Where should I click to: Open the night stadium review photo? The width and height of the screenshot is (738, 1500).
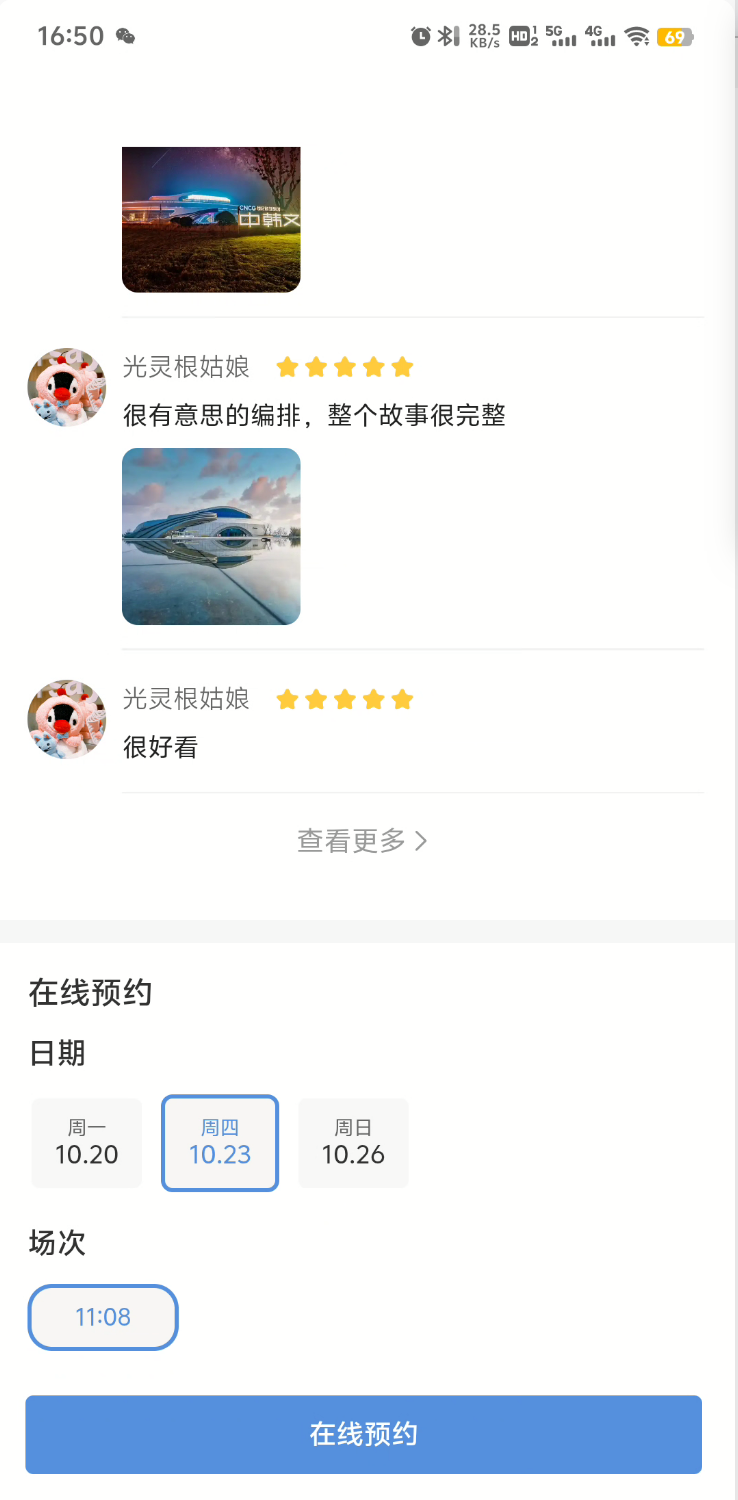point(211,219)
